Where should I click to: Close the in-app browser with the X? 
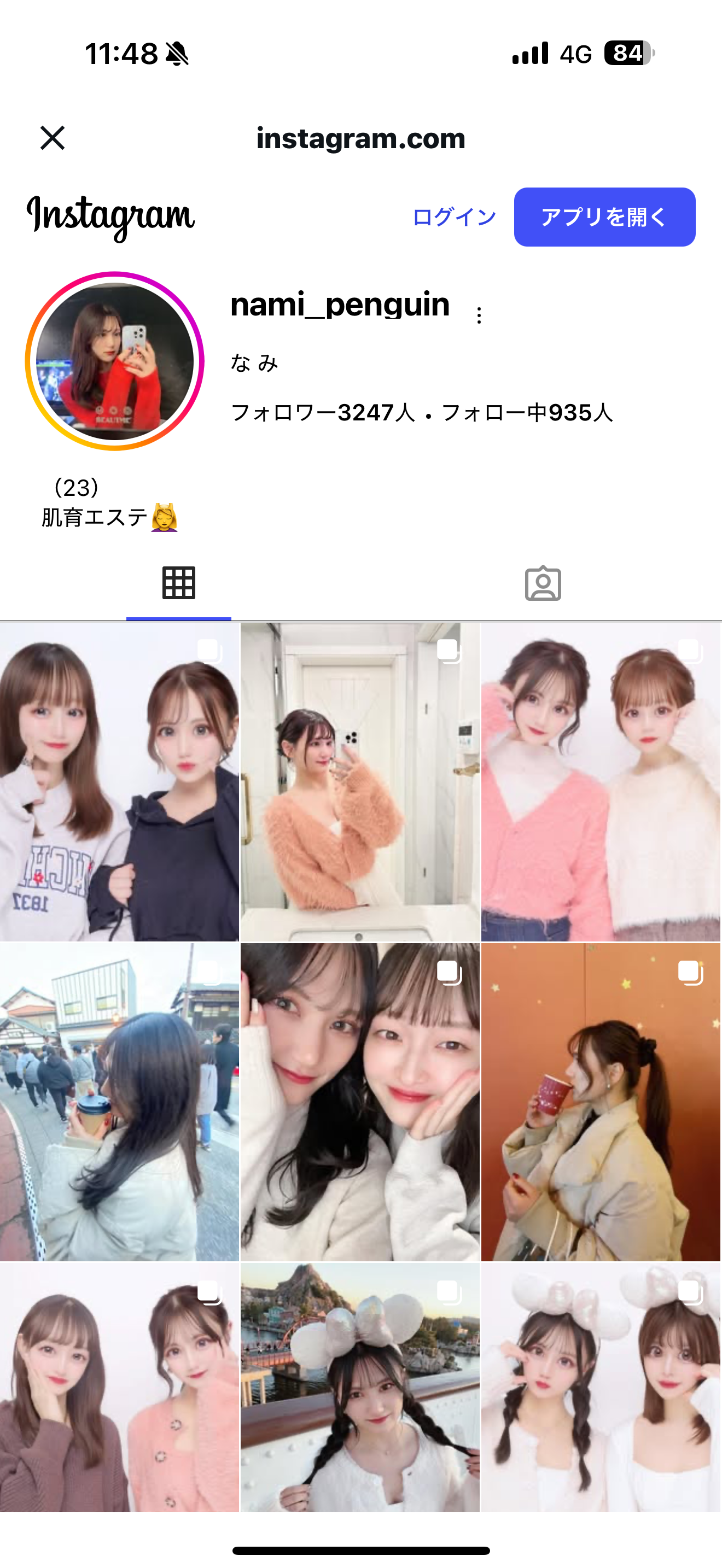[x=53, y=138]
